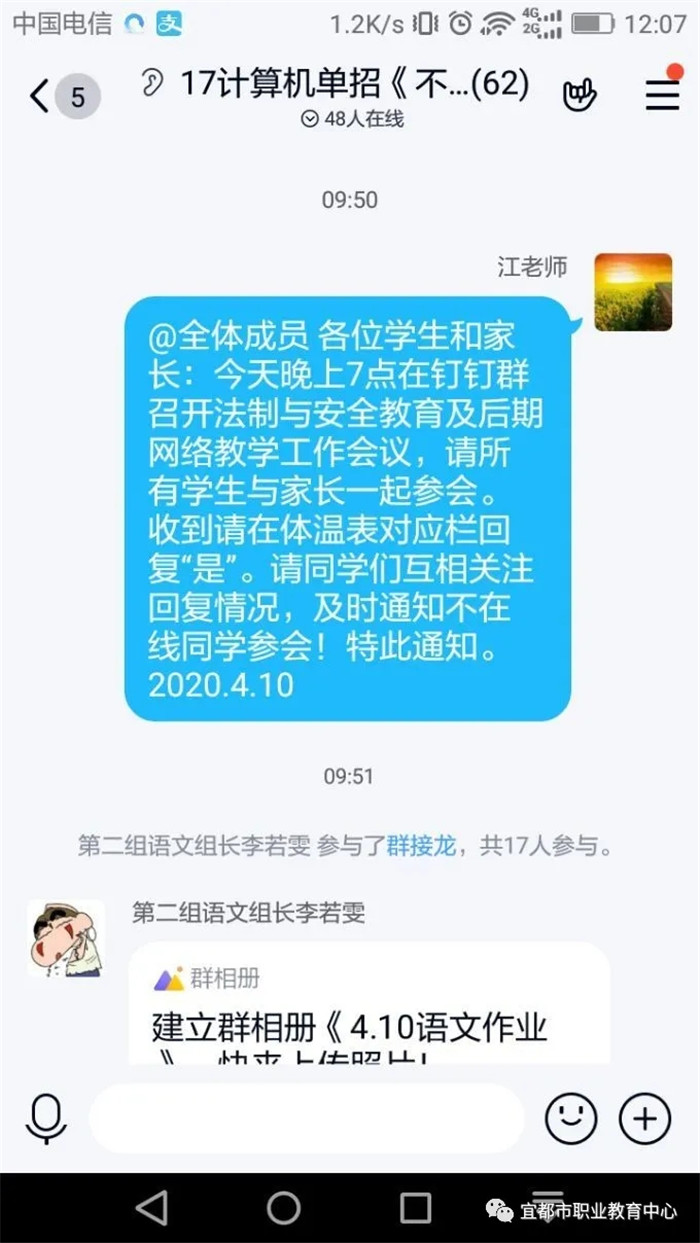Open 江老师's profile avatar
This screenshot has height=1243, width=700.
tap(633, 292)
